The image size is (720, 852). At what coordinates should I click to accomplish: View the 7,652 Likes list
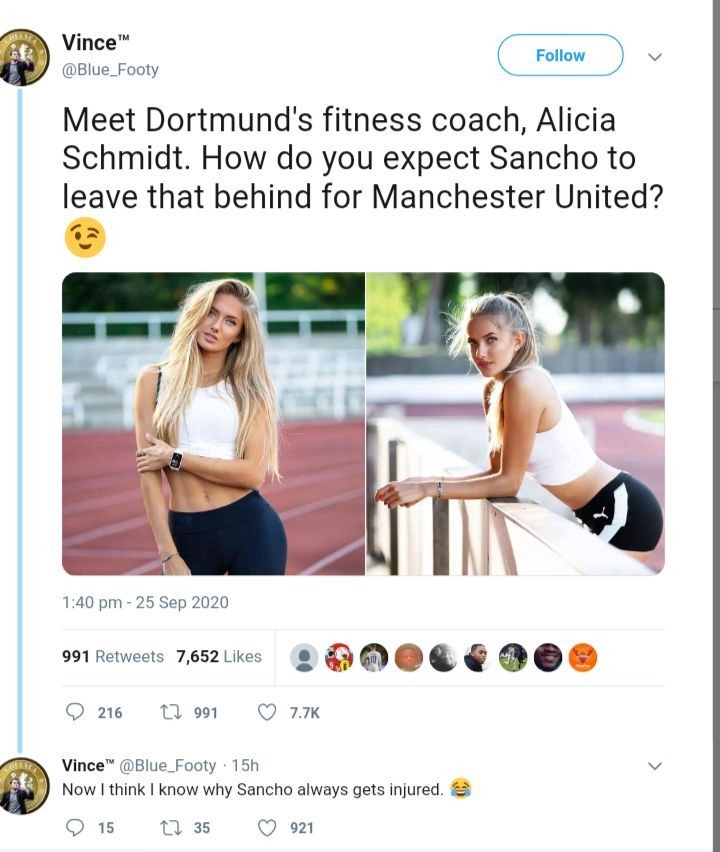tap(219, 656)
